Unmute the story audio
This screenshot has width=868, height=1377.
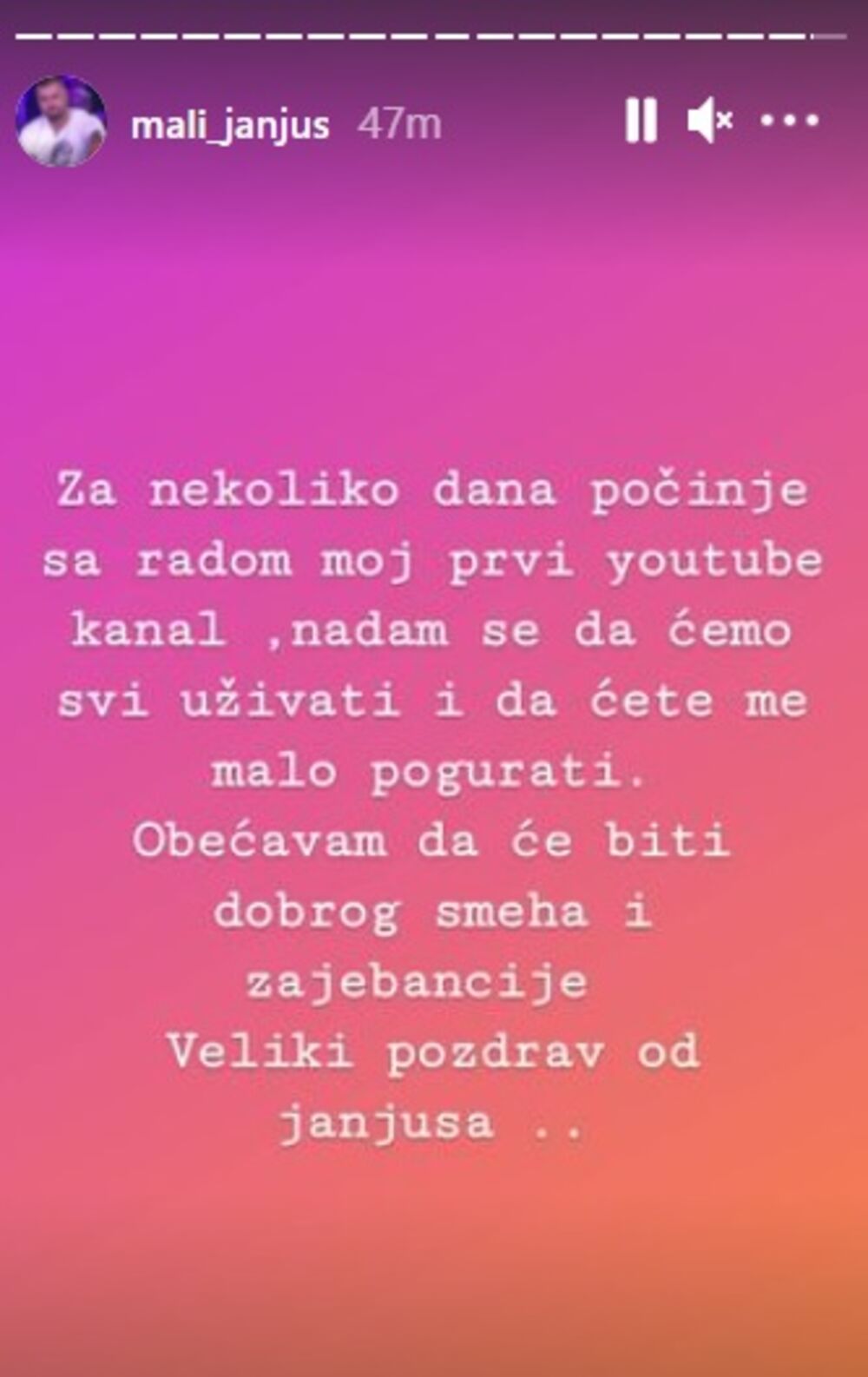(x=709, y=121)
